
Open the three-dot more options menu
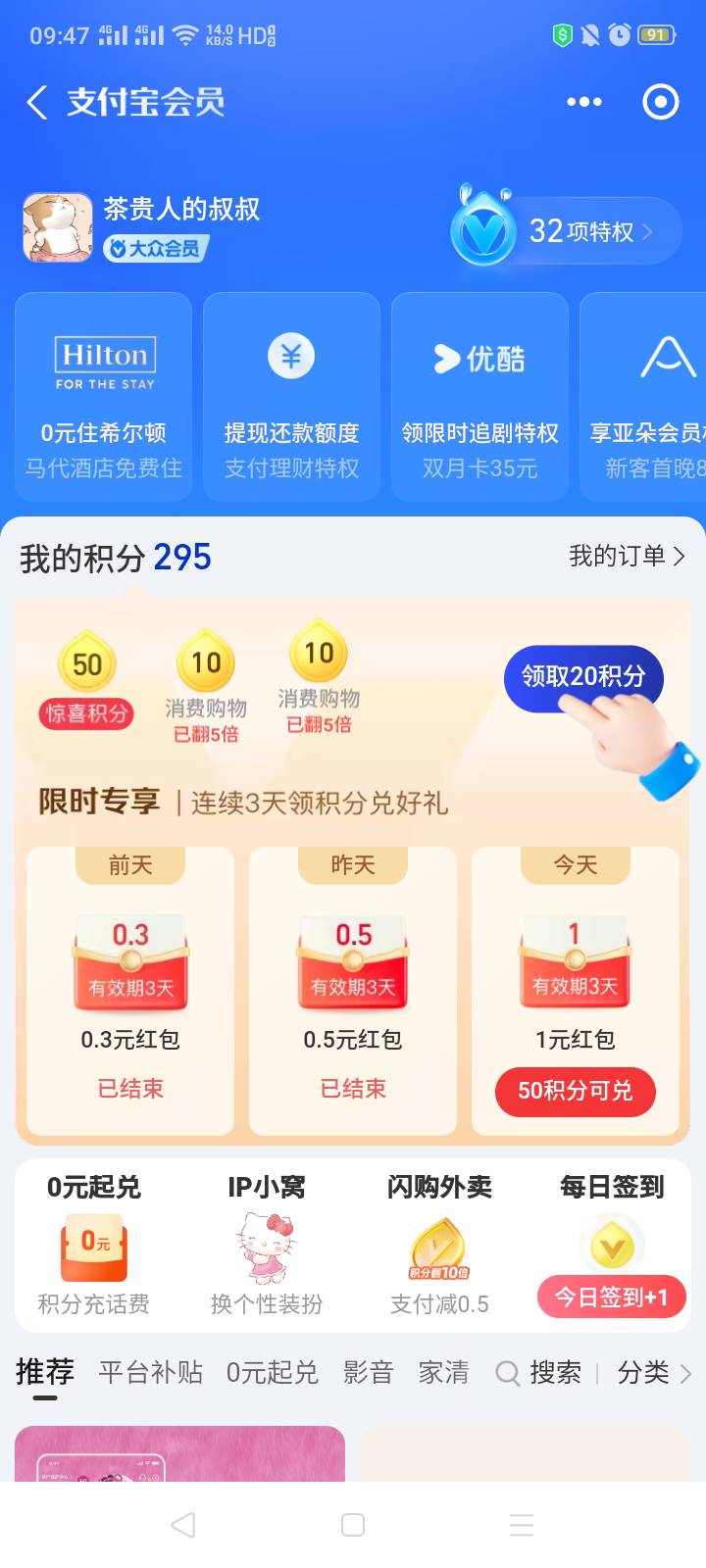point(583,102)
